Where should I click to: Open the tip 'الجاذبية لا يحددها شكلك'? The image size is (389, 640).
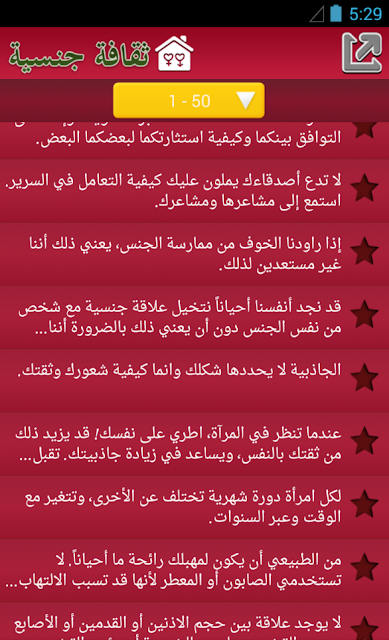point(194,381)
